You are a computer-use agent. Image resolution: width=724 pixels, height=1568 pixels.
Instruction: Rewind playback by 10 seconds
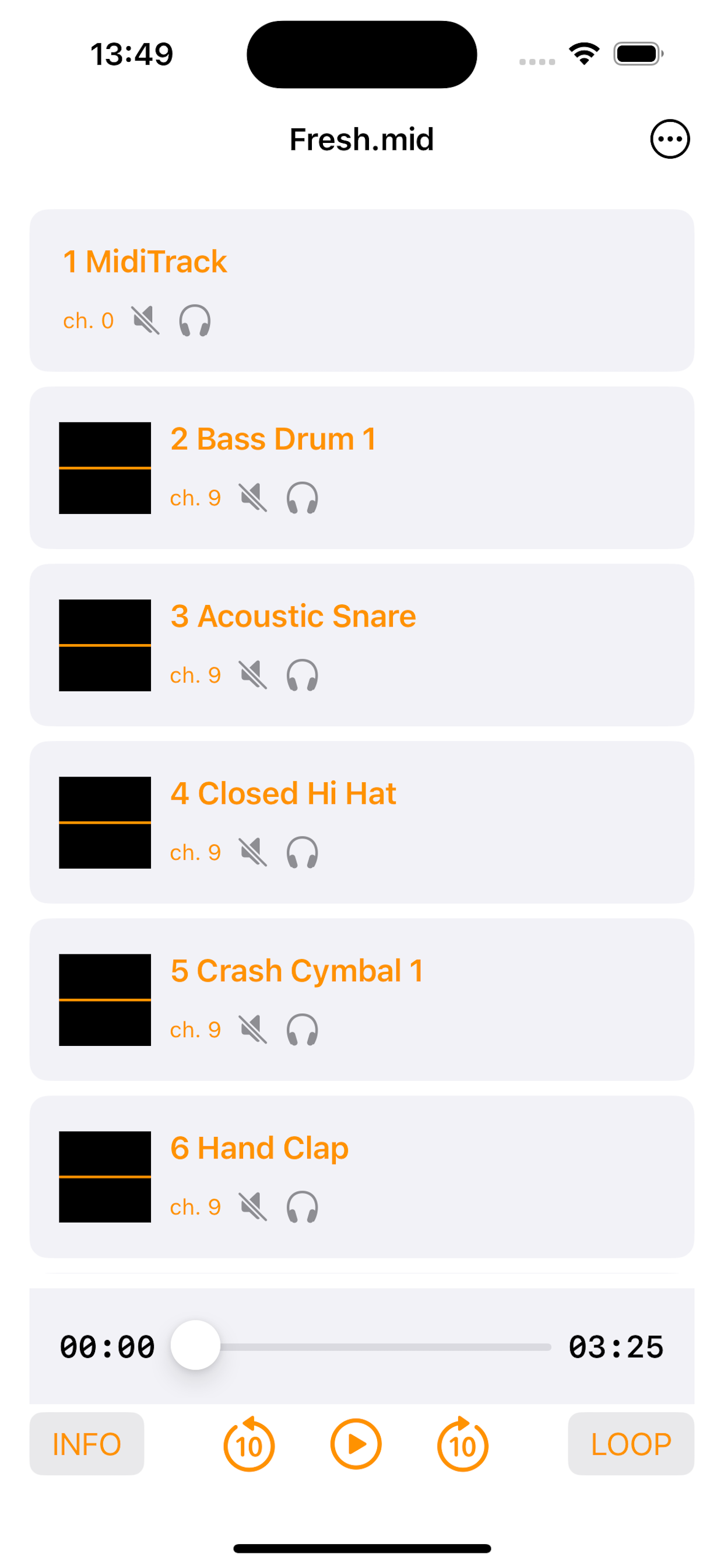249,1444
